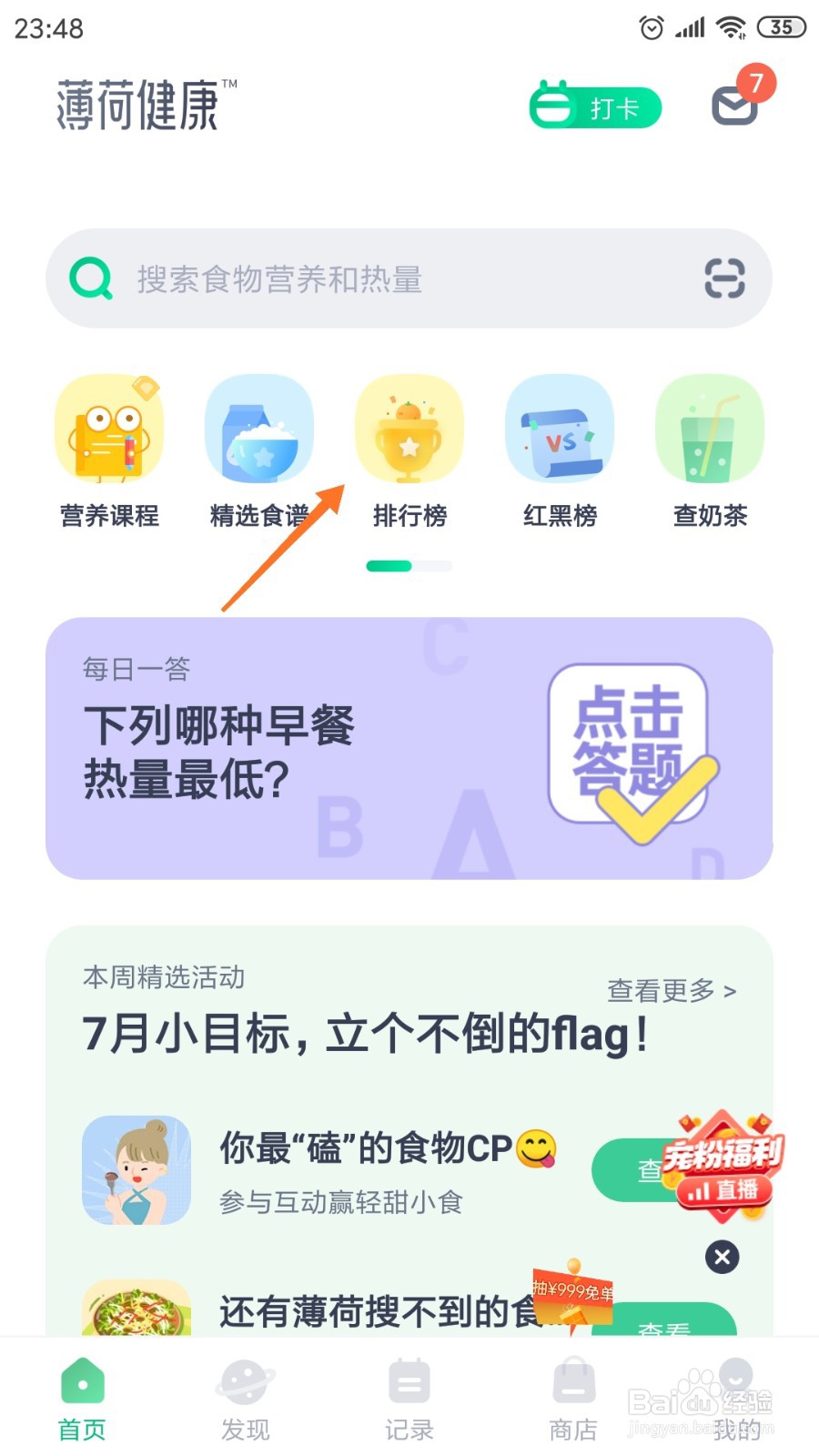Switch to the 发现 tab

click(245, 1397)
